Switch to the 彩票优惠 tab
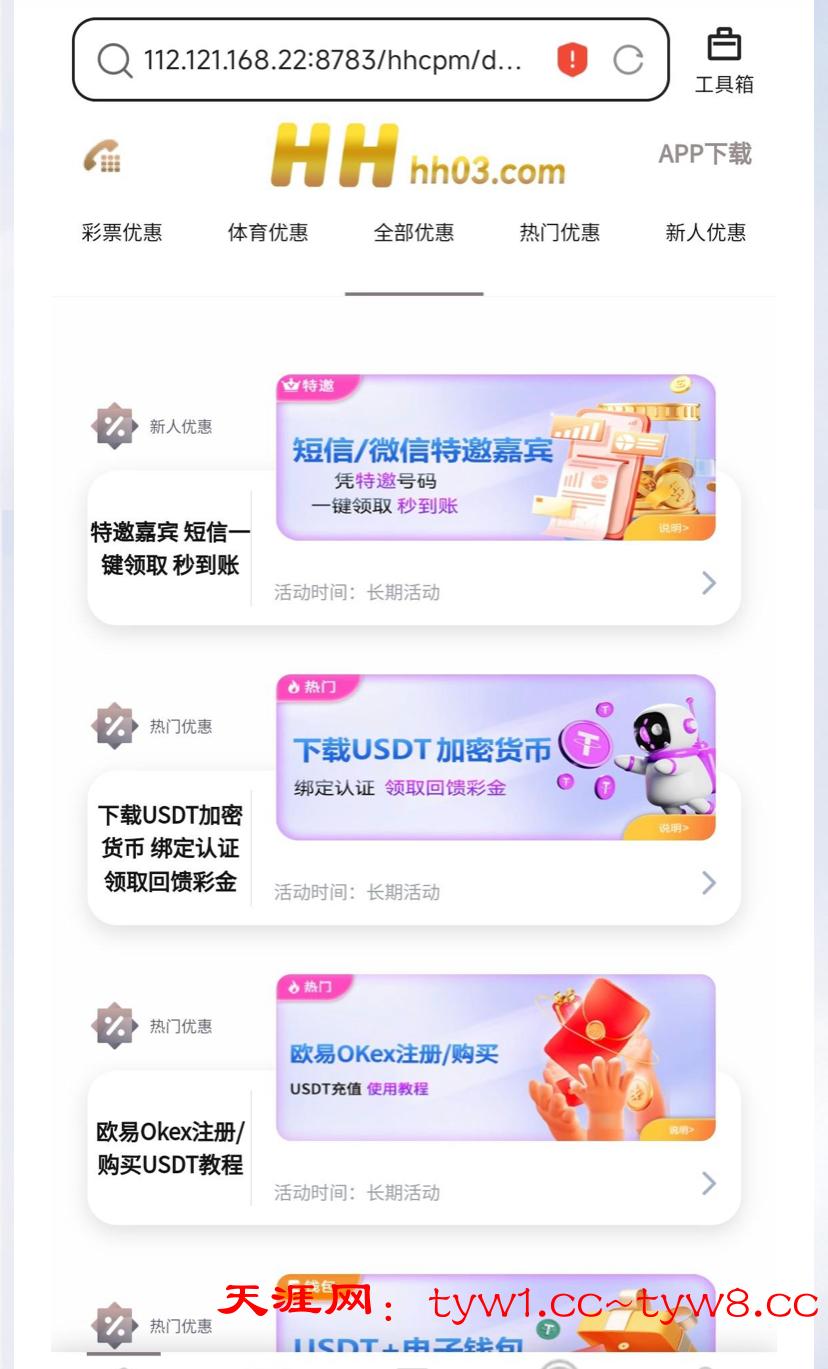Screen dimensions: 828x1369 122,233
